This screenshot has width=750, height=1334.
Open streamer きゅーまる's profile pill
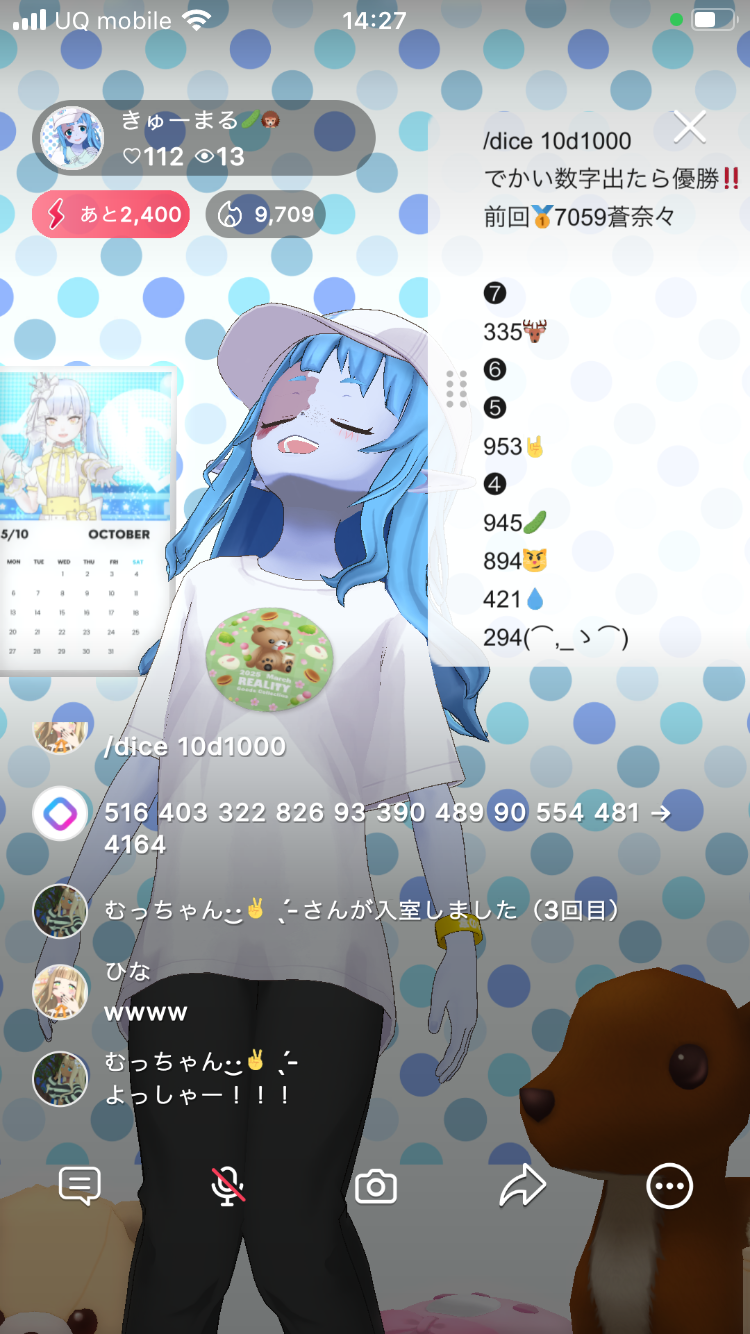(x=204, y=138)
